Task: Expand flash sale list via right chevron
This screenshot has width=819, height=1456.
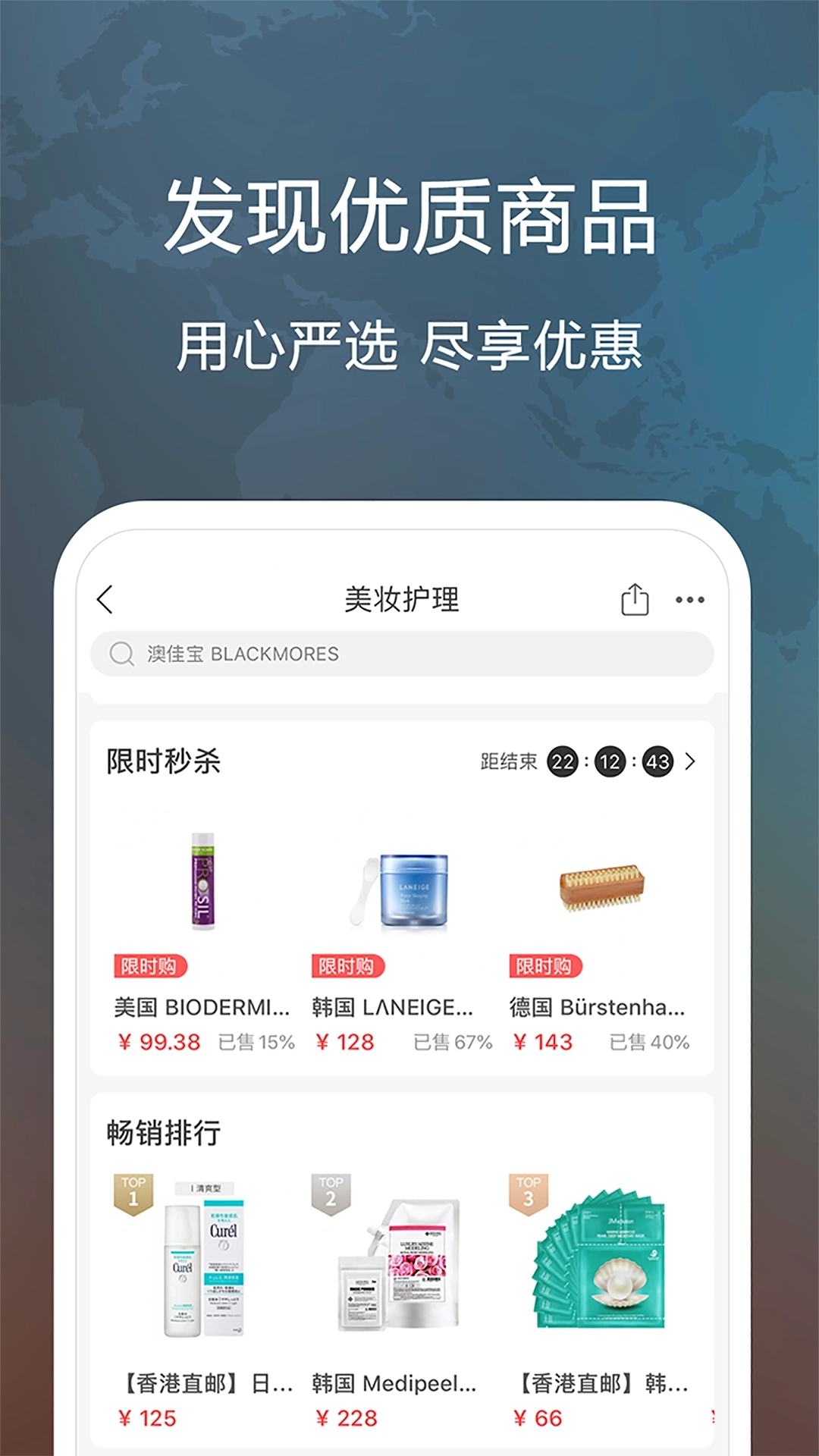Action: [x=689, y=763]
